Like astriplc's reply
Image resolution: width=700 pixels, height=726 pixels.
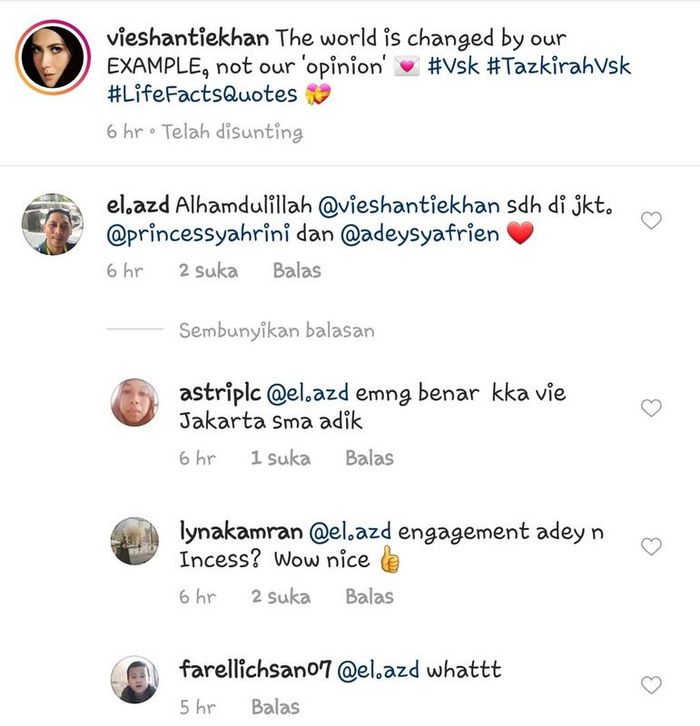651,408
